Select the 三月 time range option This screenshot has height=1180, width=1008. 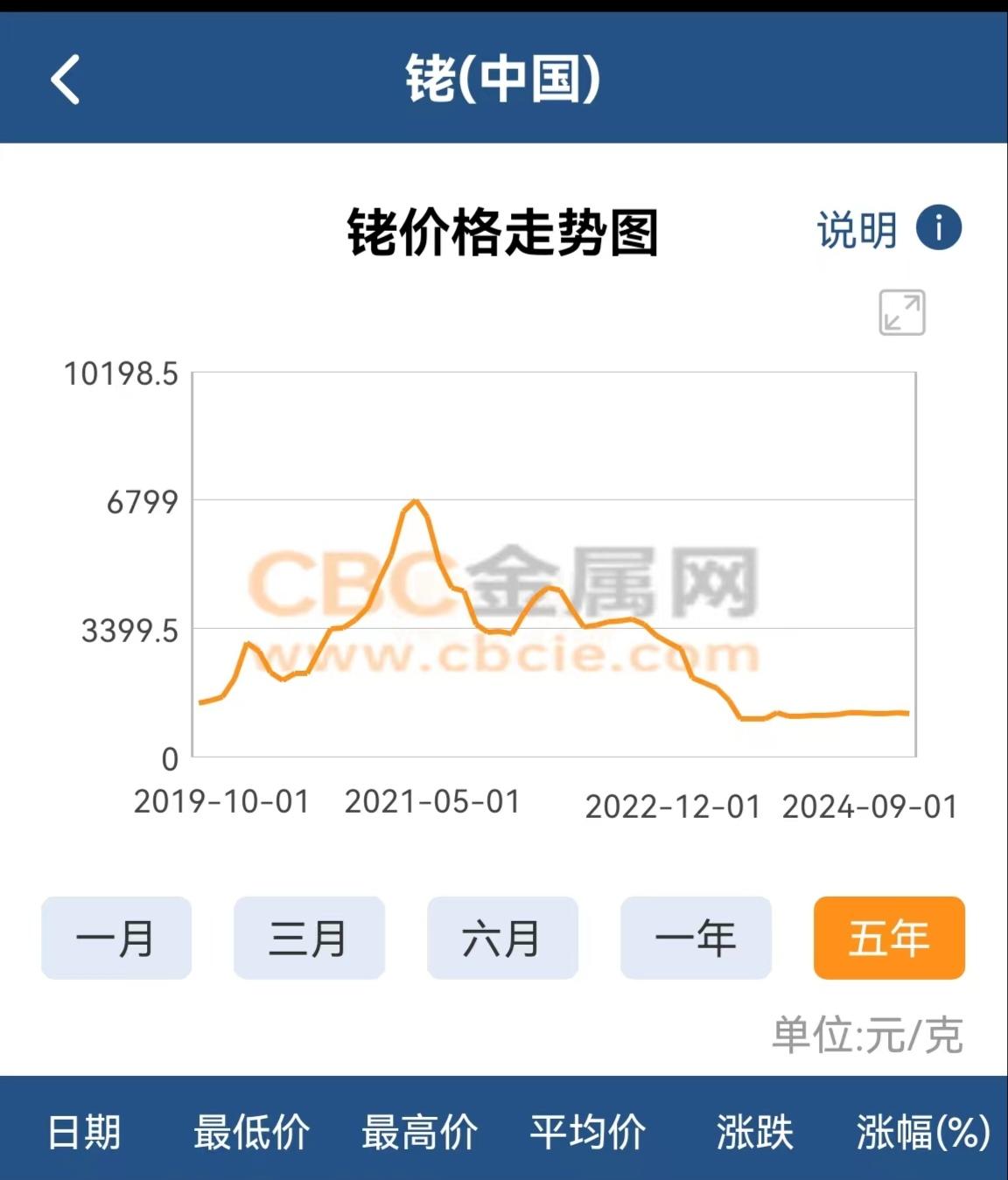click(x=309, y=938)
